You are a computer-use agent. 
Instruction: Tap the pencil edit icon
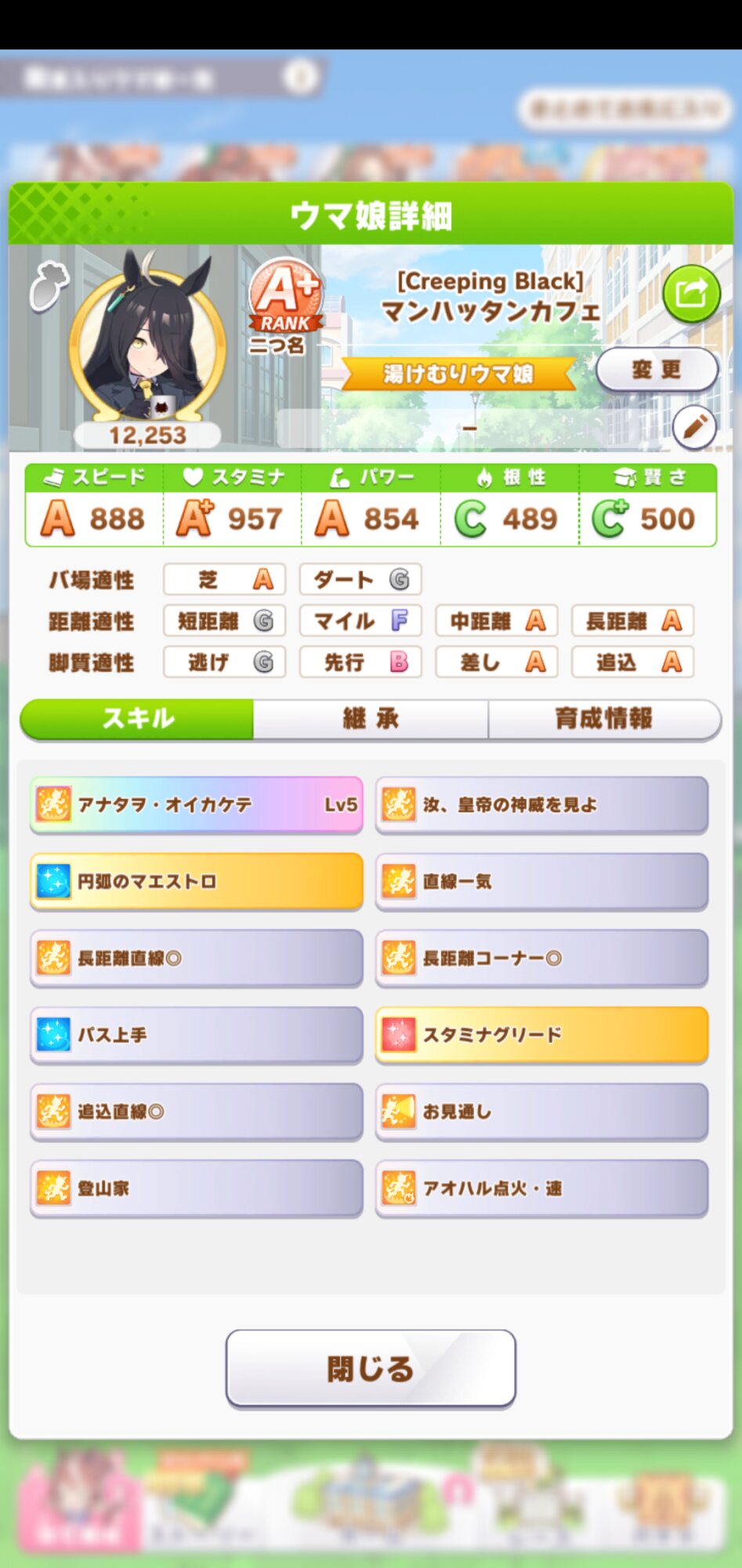click(x=694, y=427)
